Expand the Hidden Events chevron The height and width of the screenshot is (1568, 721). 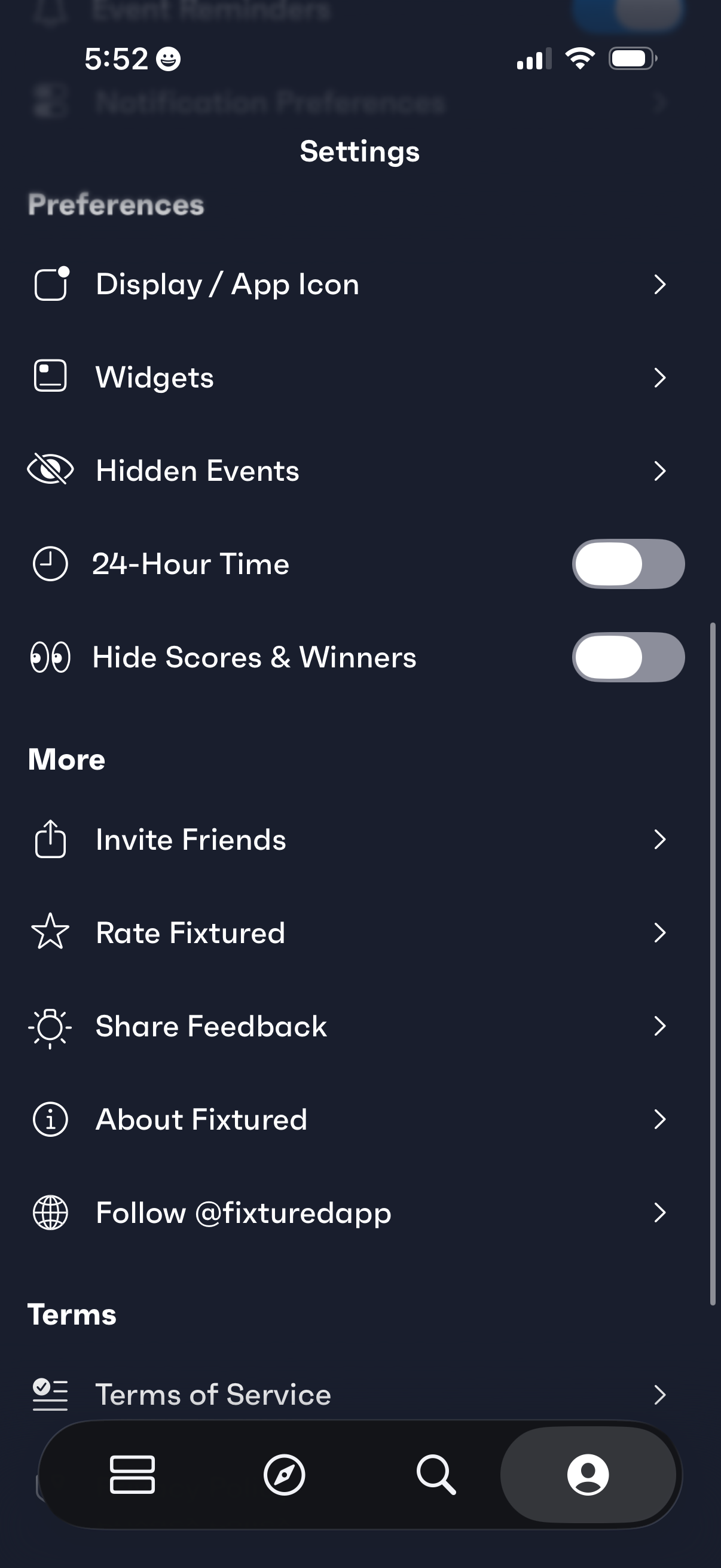[x=662, y=470]
